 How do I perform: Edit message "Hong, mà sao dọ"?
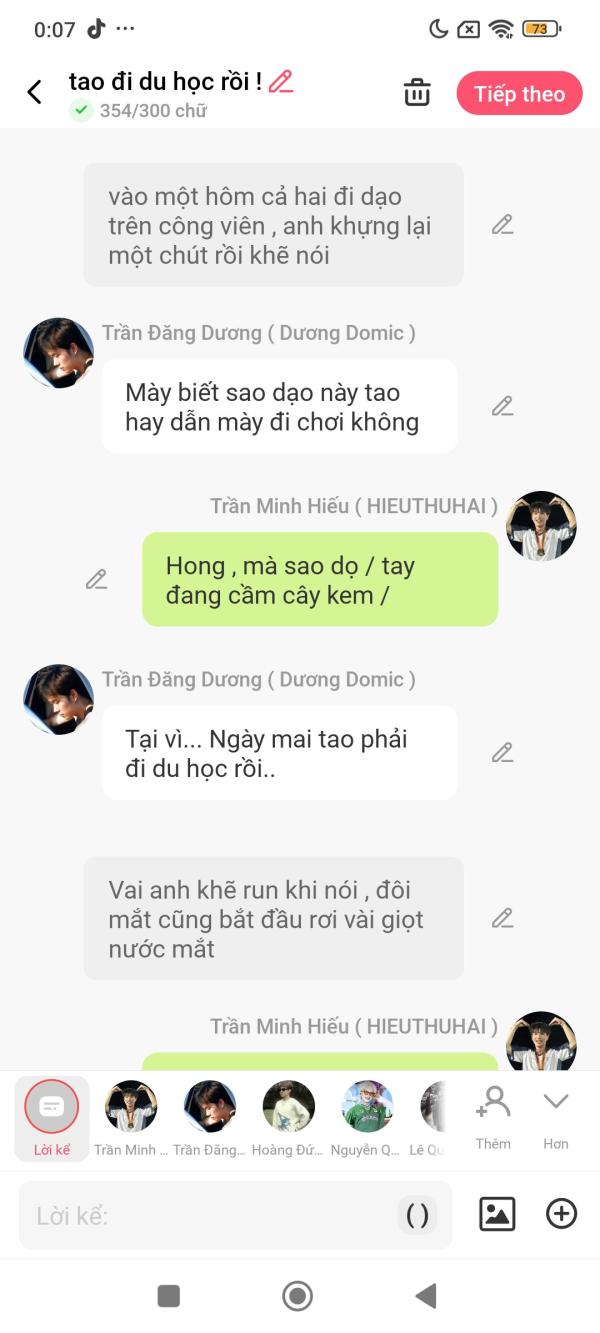pyautogui.click(x=96, y=579)
